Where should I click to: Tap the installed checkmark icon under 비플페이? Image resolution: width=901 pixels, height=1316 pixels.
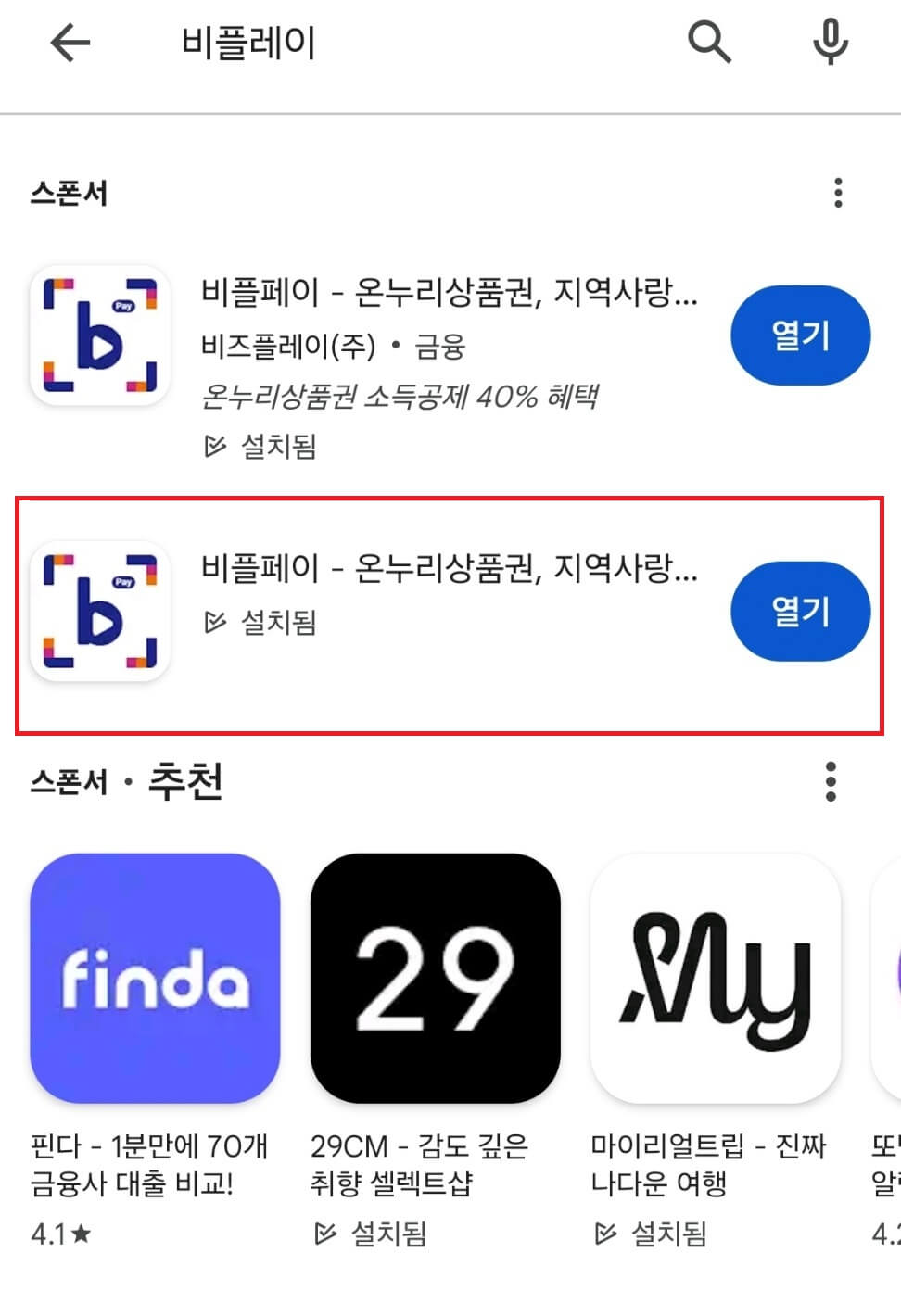215,447
